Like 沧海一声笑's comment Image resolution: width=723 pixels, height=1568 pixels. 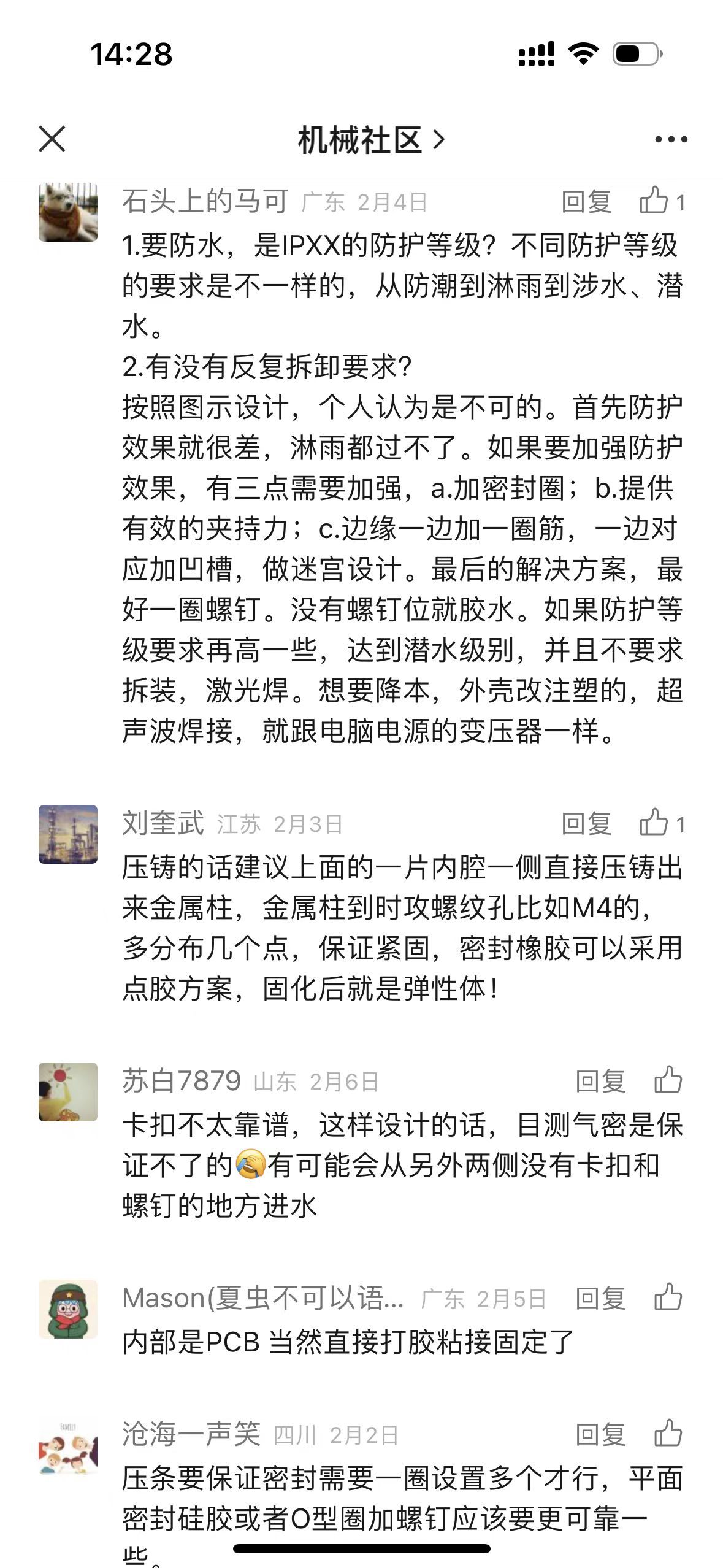668,1434
